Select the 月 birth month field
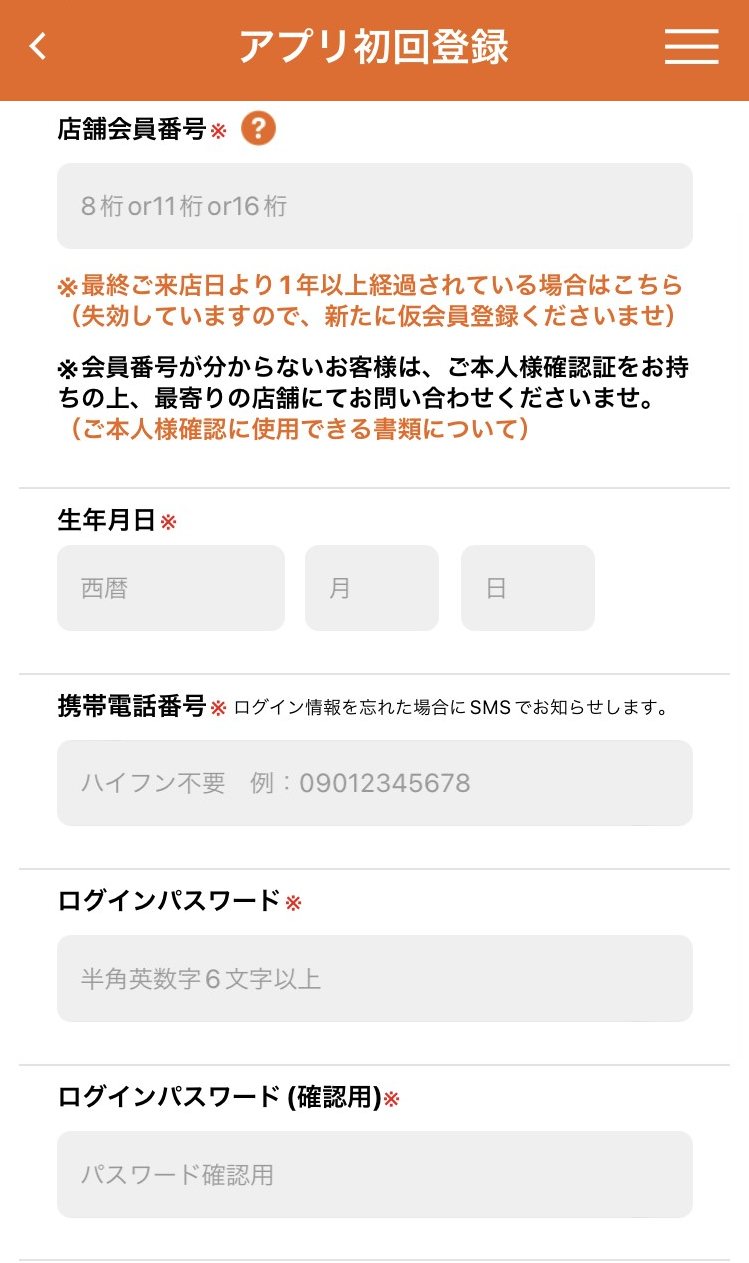Image resolution: width=749 pixels, height=1263 pixels. [372, 588]
